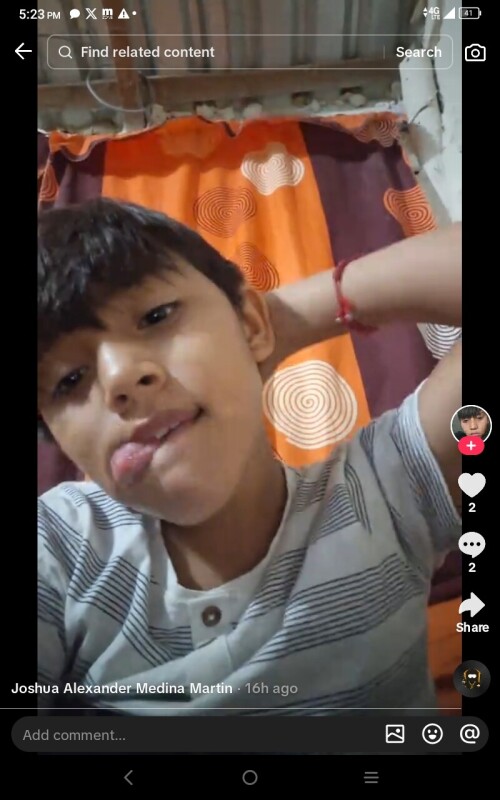Follow the creator with the plus badge

[x=471, y=446]
